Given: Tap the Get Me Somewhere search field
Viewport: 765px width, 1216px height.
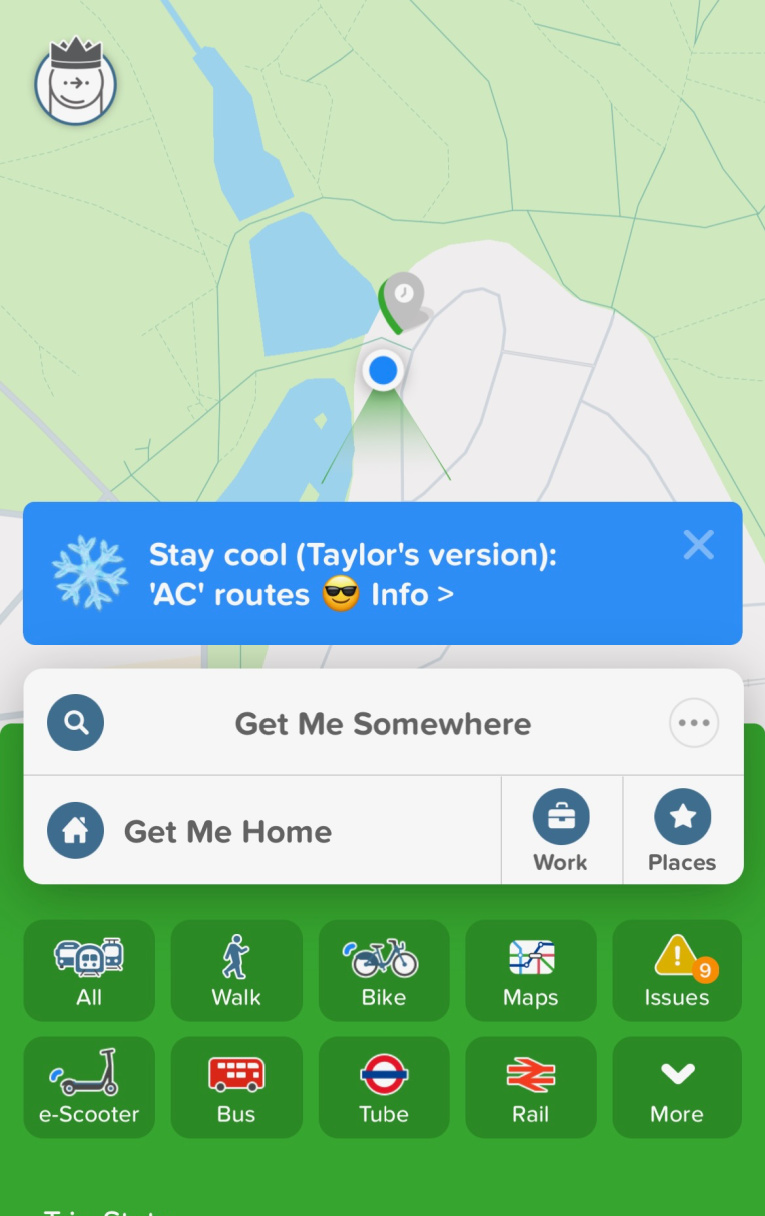Looking at the screenshot, I should [382, 723].
